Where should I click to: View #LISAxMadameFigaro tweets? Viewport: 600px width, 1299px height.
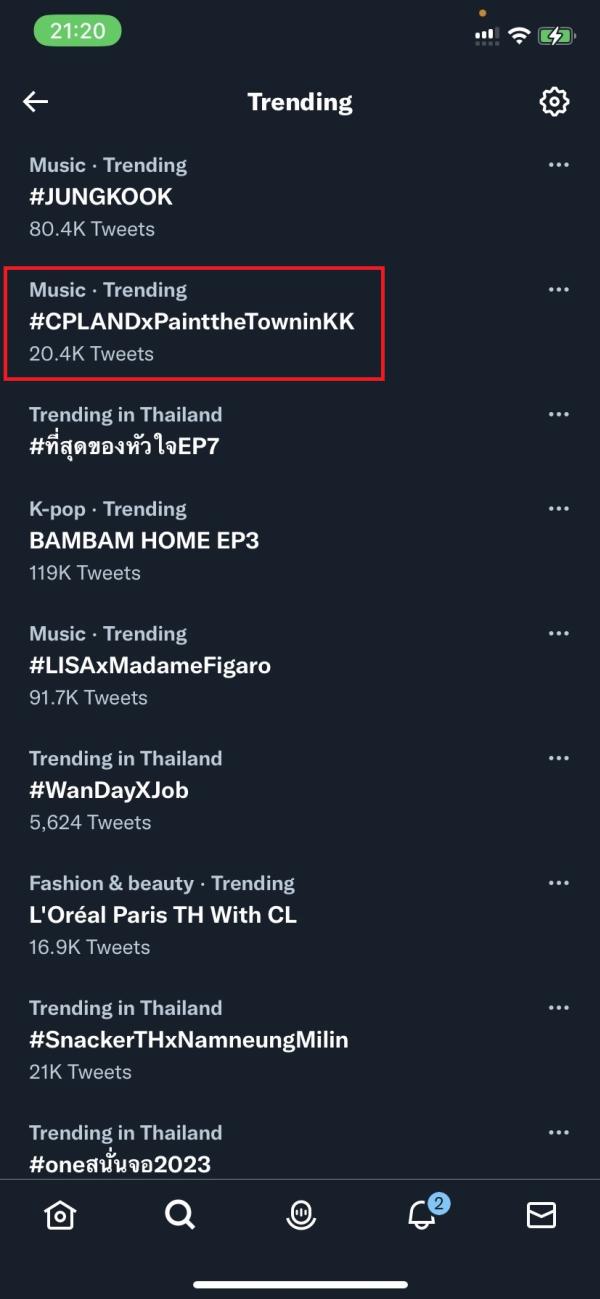(x=300, y=666)
